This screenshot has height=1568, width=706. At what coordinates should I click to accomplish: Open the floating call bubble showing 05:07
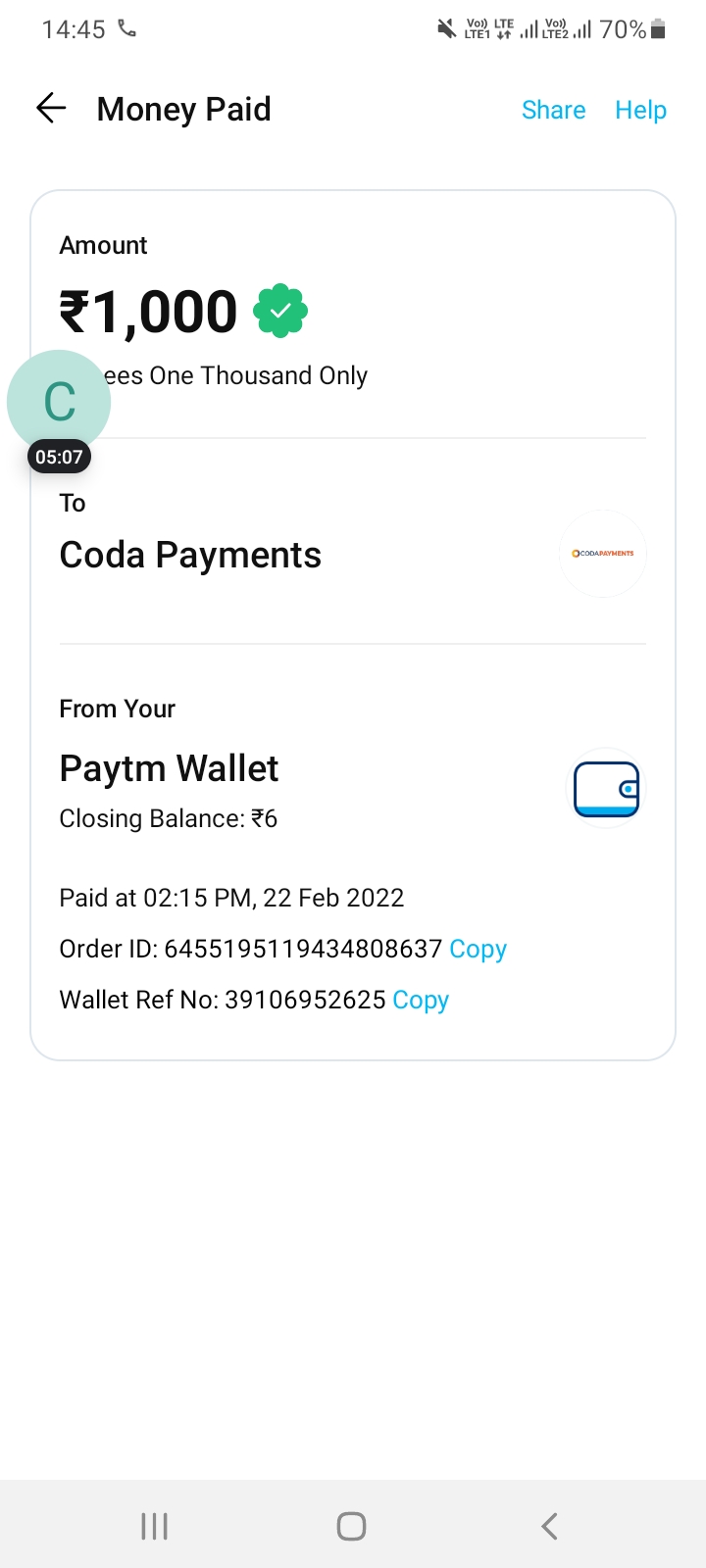[x=59, y=403]
